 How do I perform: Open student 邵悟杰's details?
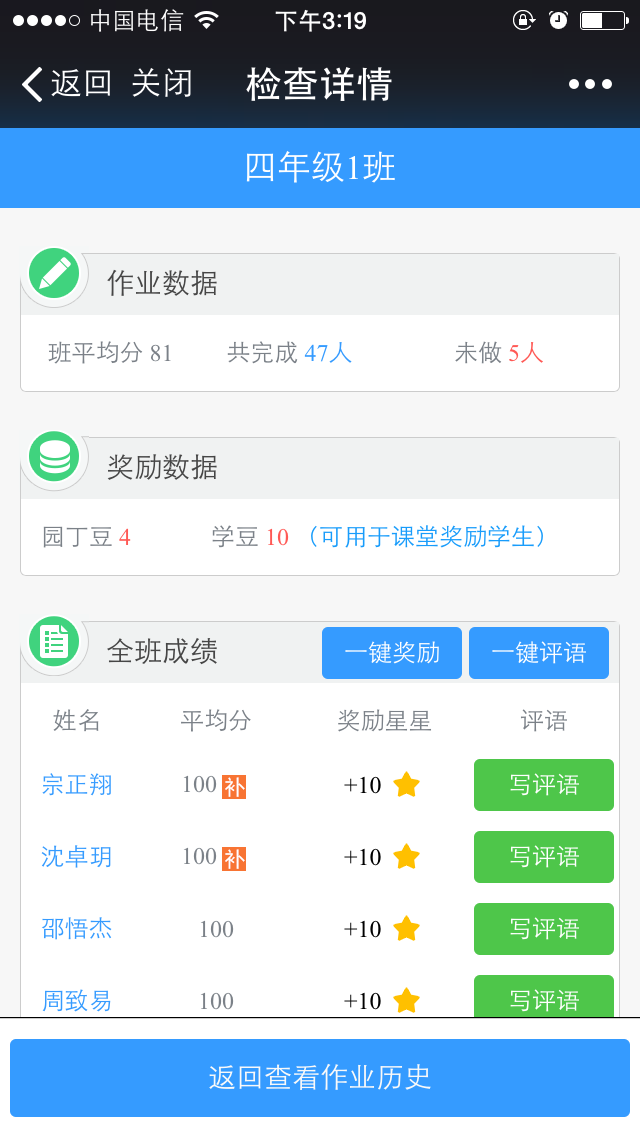pyautogui.click(x=77, y=928)
